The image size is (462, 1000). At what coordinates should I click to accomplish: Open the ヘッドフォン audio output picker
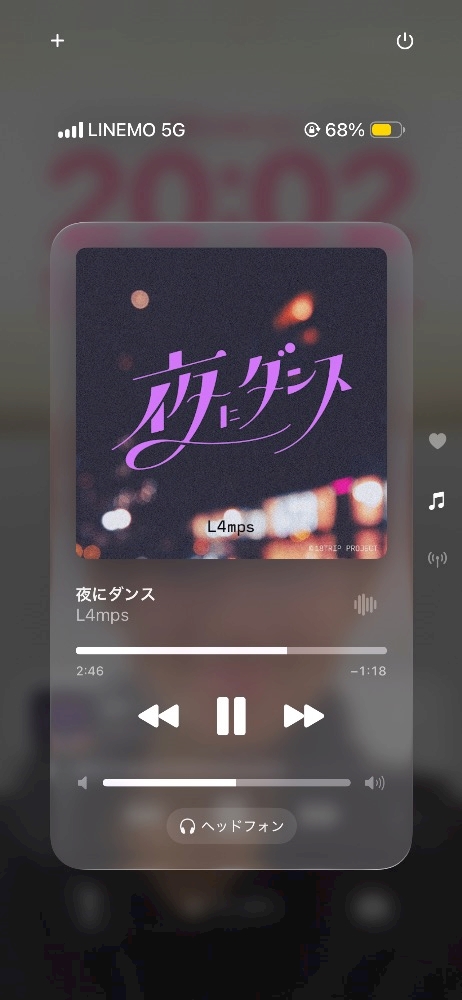tap(232, 826)
